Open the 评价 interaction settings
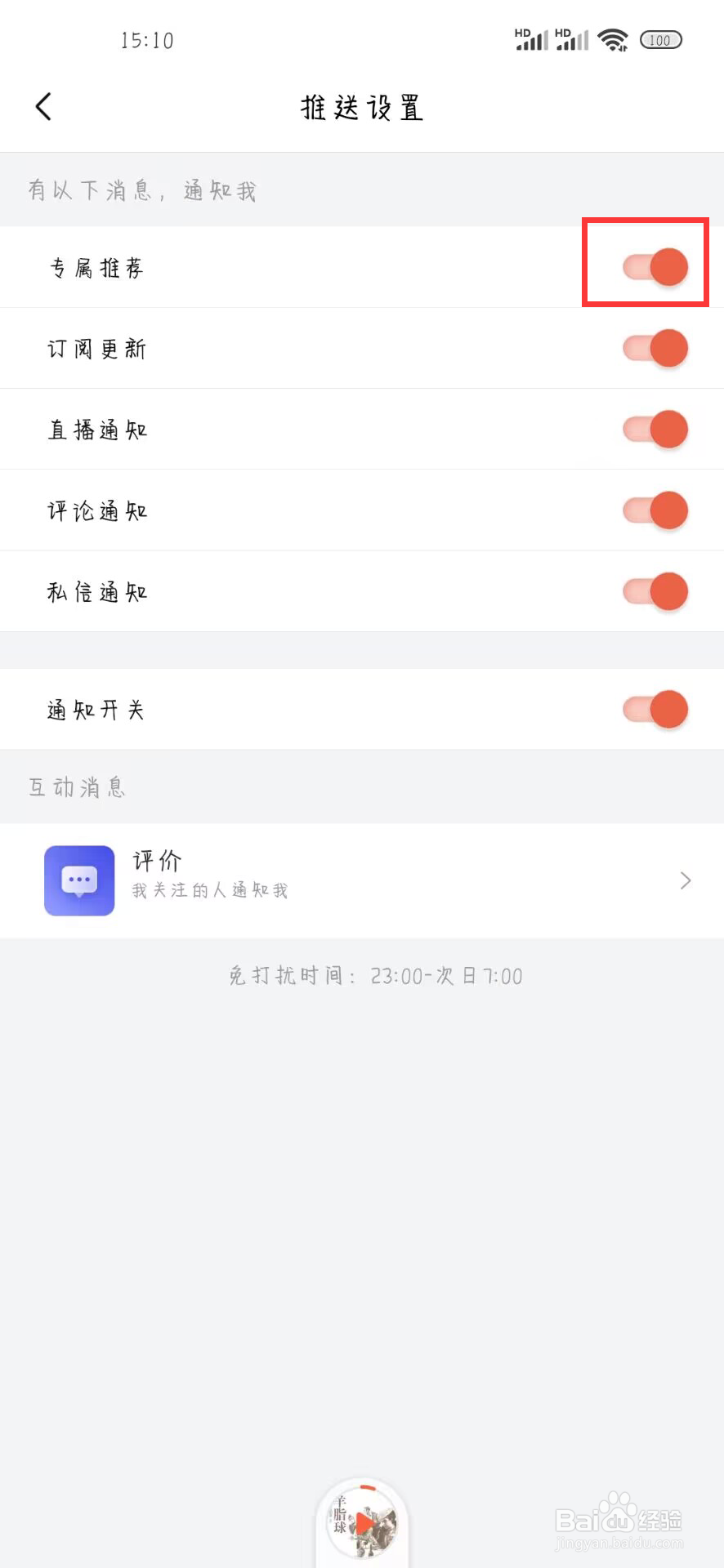The height and width of the screenshot is (1568, 724). click(x=362, y=880)
